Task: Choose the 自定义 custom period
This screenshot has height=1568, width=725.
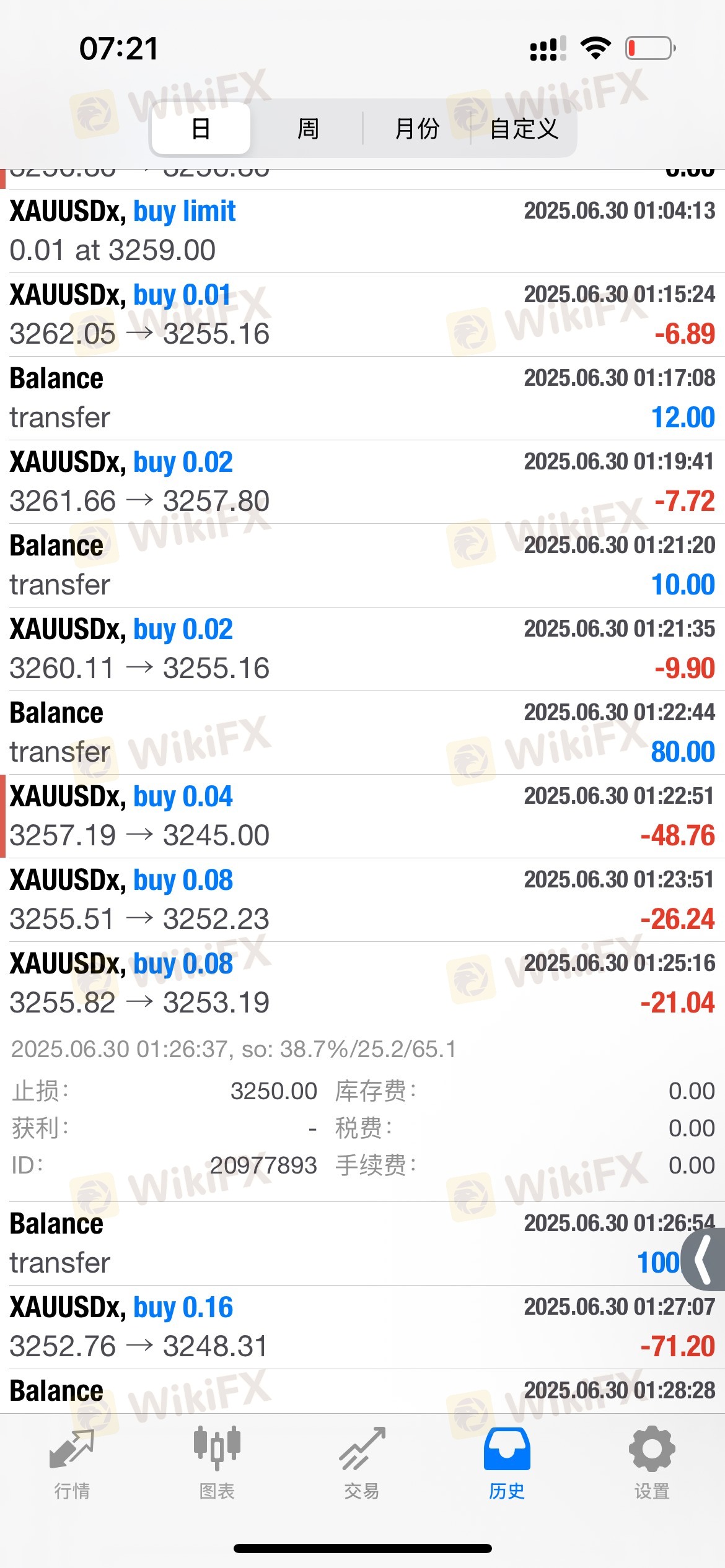Action: coord(524,129)
